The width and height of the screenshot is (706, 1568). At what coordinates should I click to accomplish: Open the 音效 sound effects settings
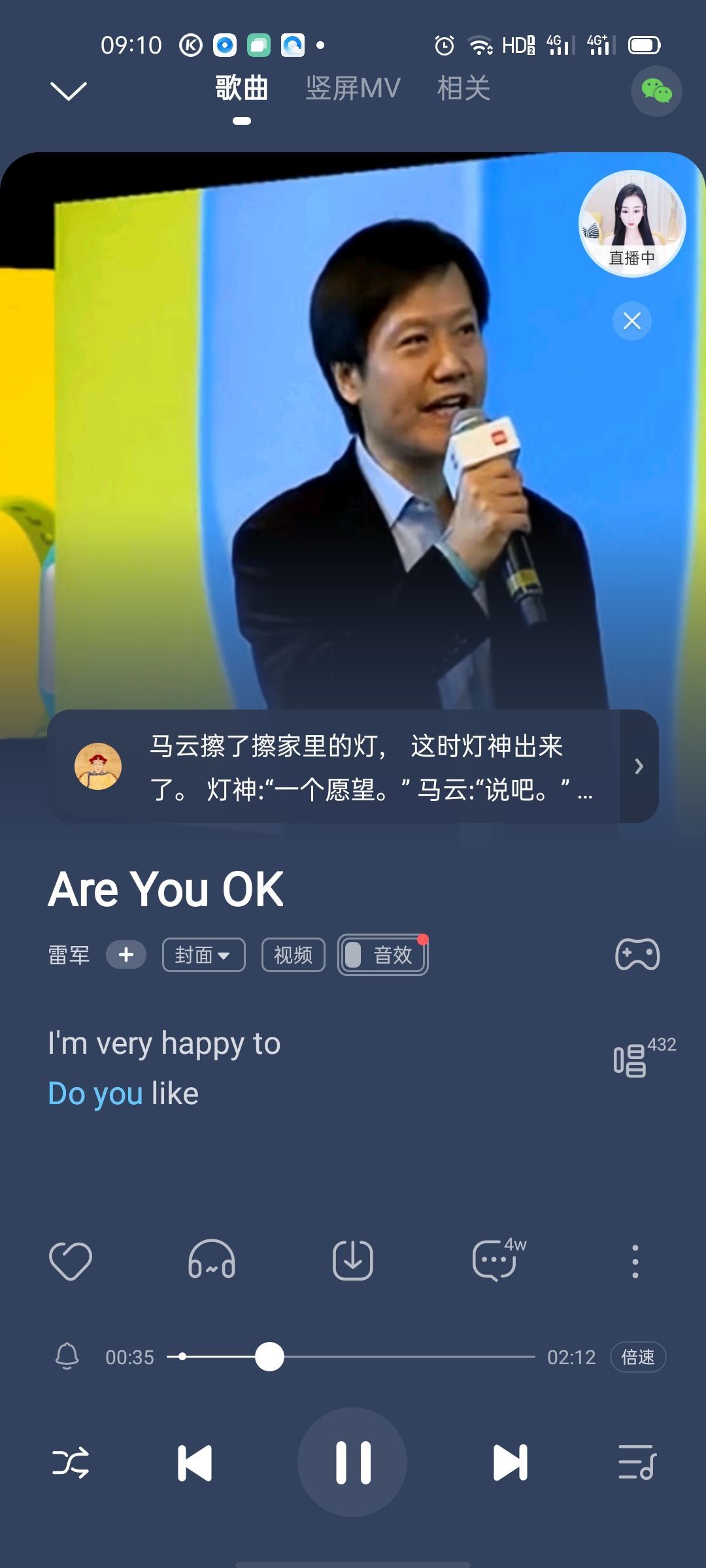[383, 955]
